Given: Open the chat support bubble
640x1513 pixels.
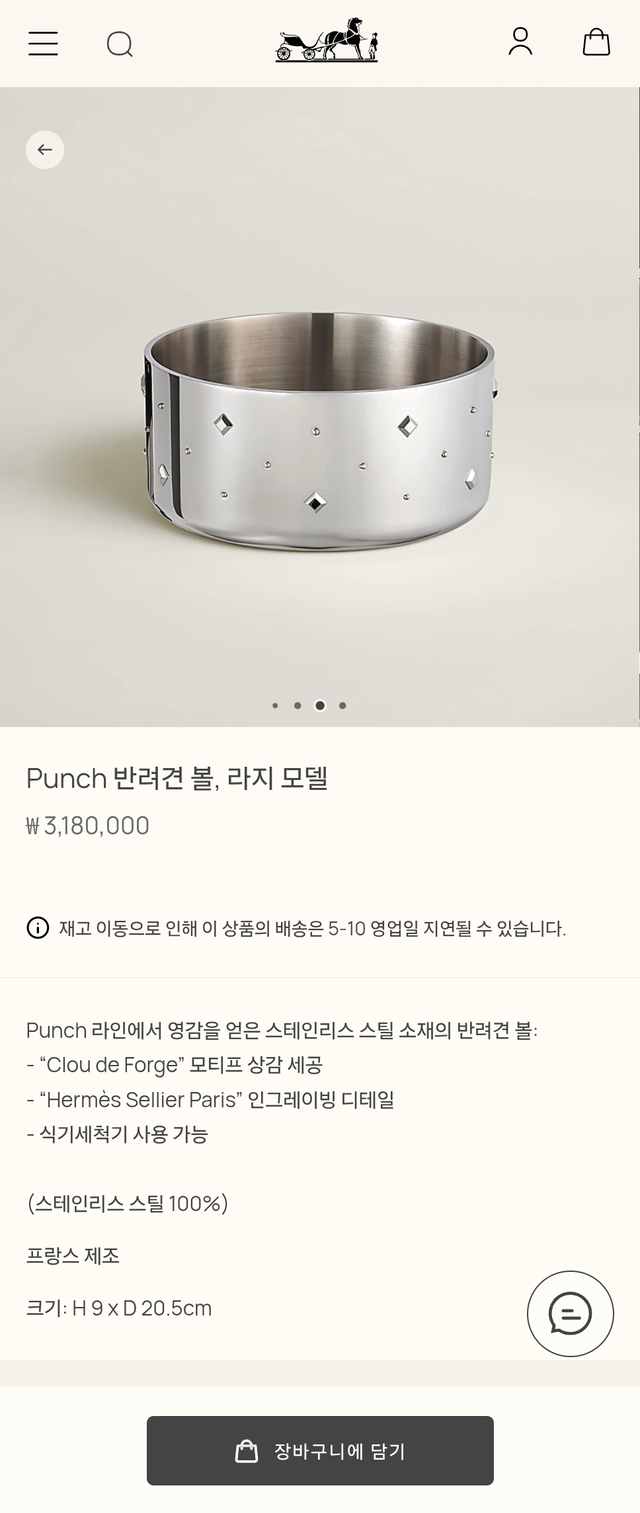Looking at the screenshot, I should point(570,1313).
